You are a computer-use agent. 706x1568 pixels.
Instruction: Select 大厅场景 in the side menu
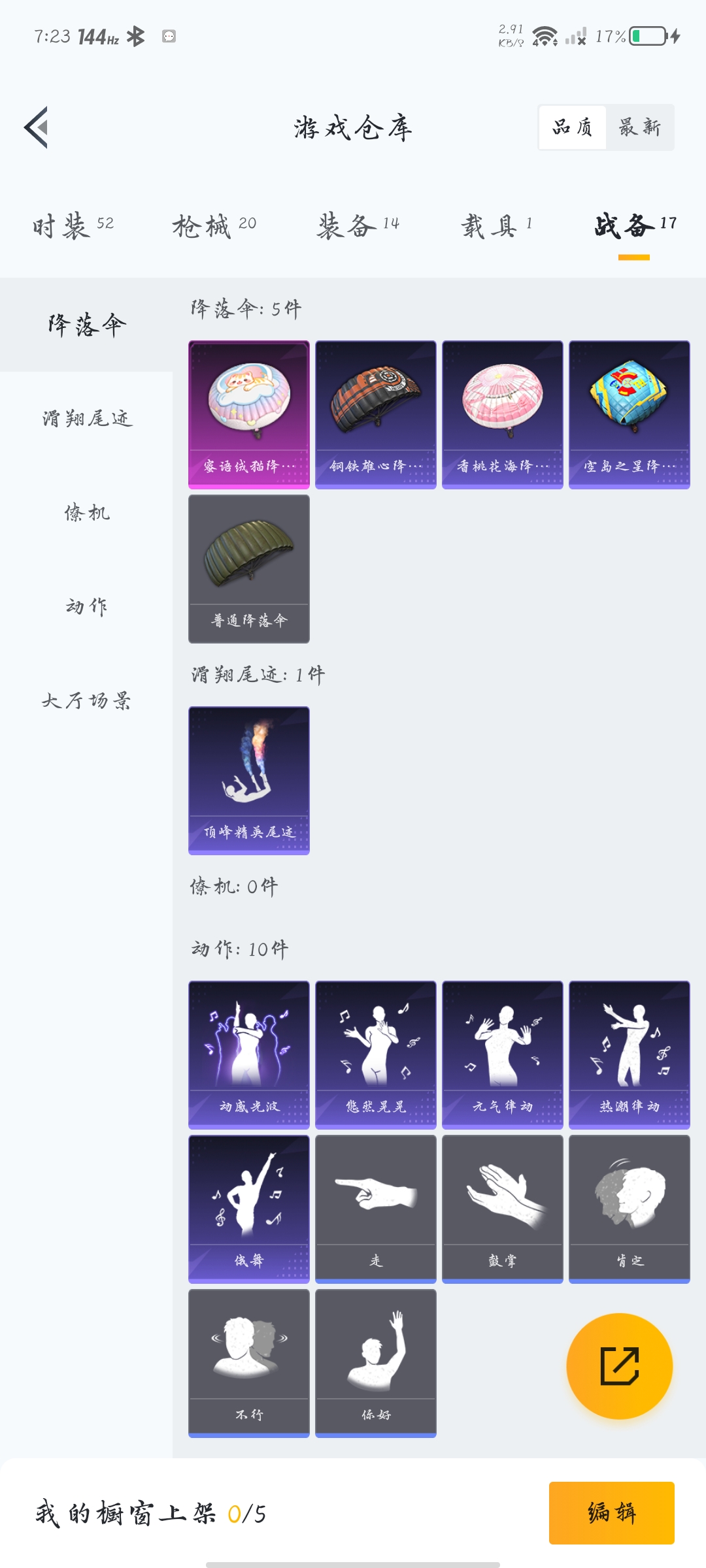point(86,701)
